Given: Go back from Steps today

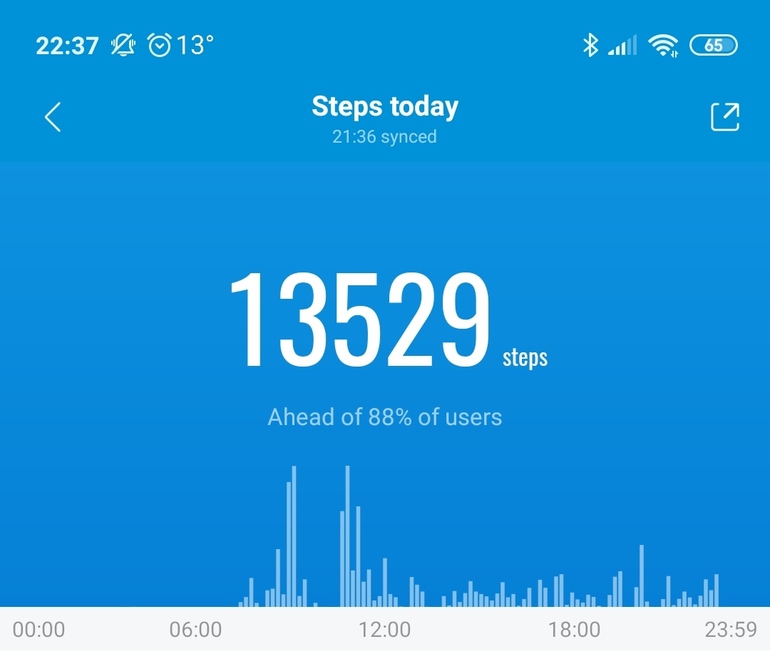Looking at the screenshot, I should [53, 117].
